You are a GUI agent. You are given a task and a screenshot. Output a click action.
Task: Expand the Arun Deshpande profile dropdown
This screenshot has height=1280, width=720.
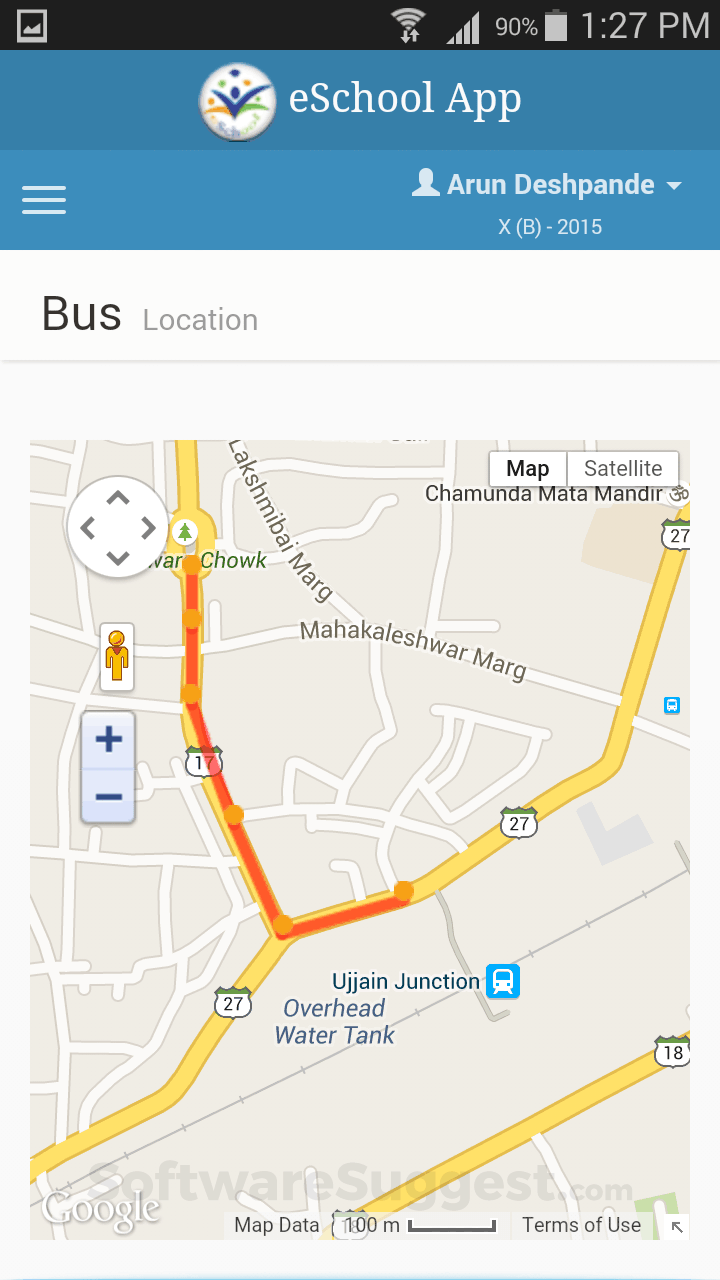click(548, 185)
